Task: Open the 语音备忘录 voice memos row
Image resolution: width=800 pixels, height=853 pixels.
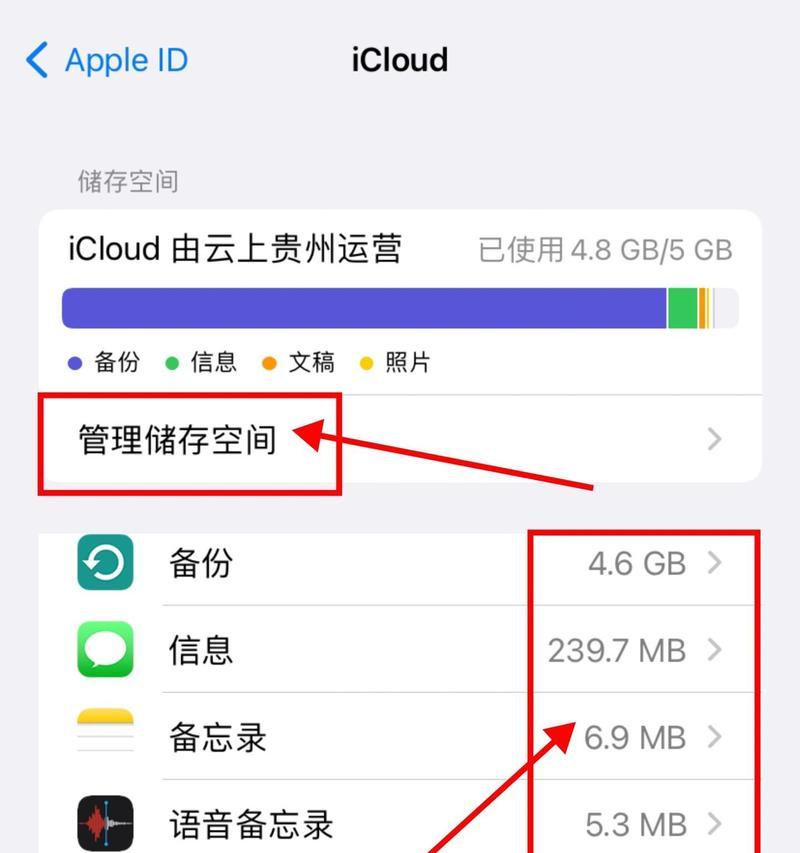Action: pos(400,824)
